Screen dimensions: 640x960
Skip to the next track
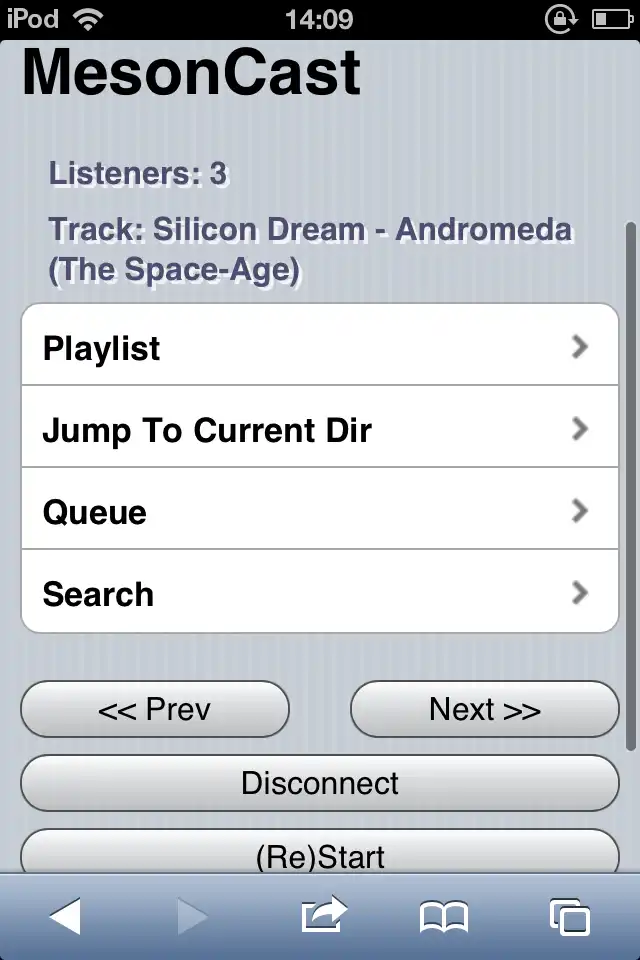click(485, 710)
